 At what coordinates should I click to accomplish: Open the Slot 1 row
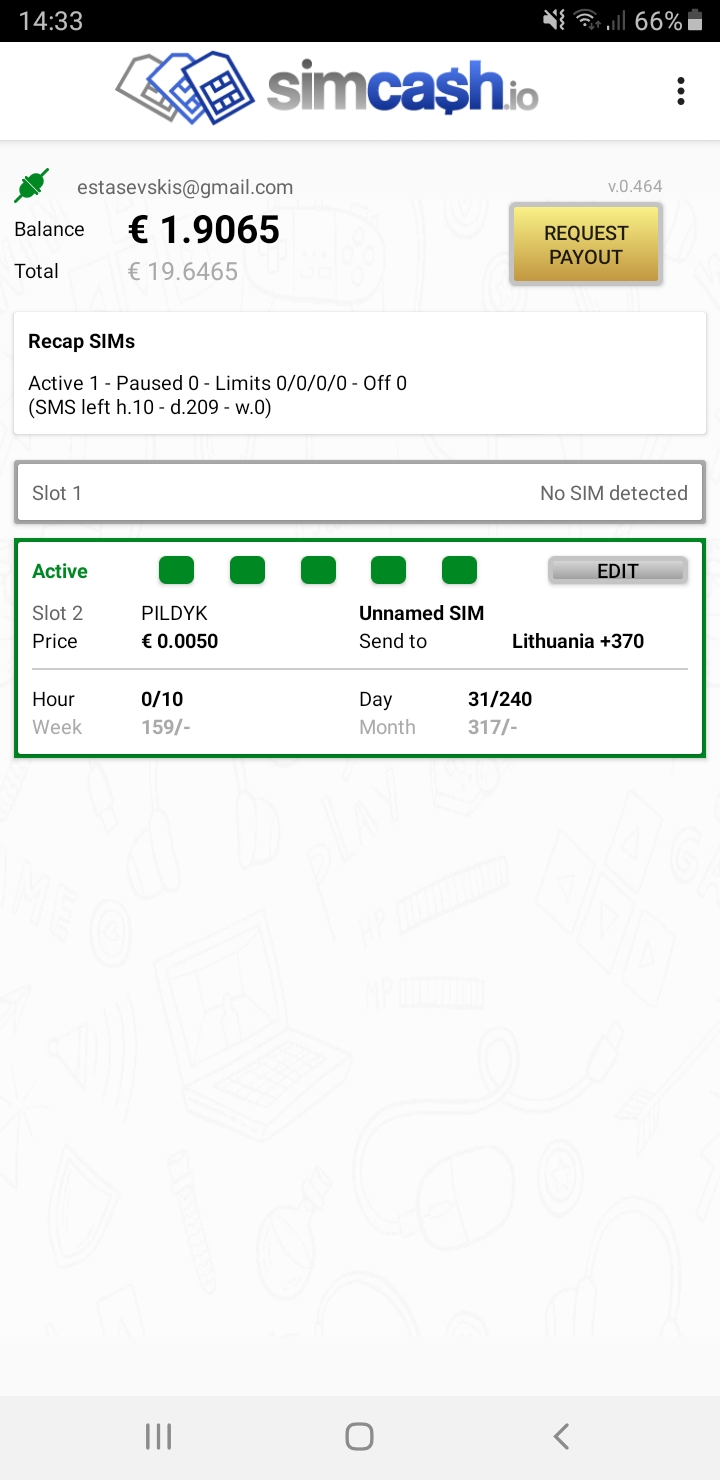click(360, 492)
